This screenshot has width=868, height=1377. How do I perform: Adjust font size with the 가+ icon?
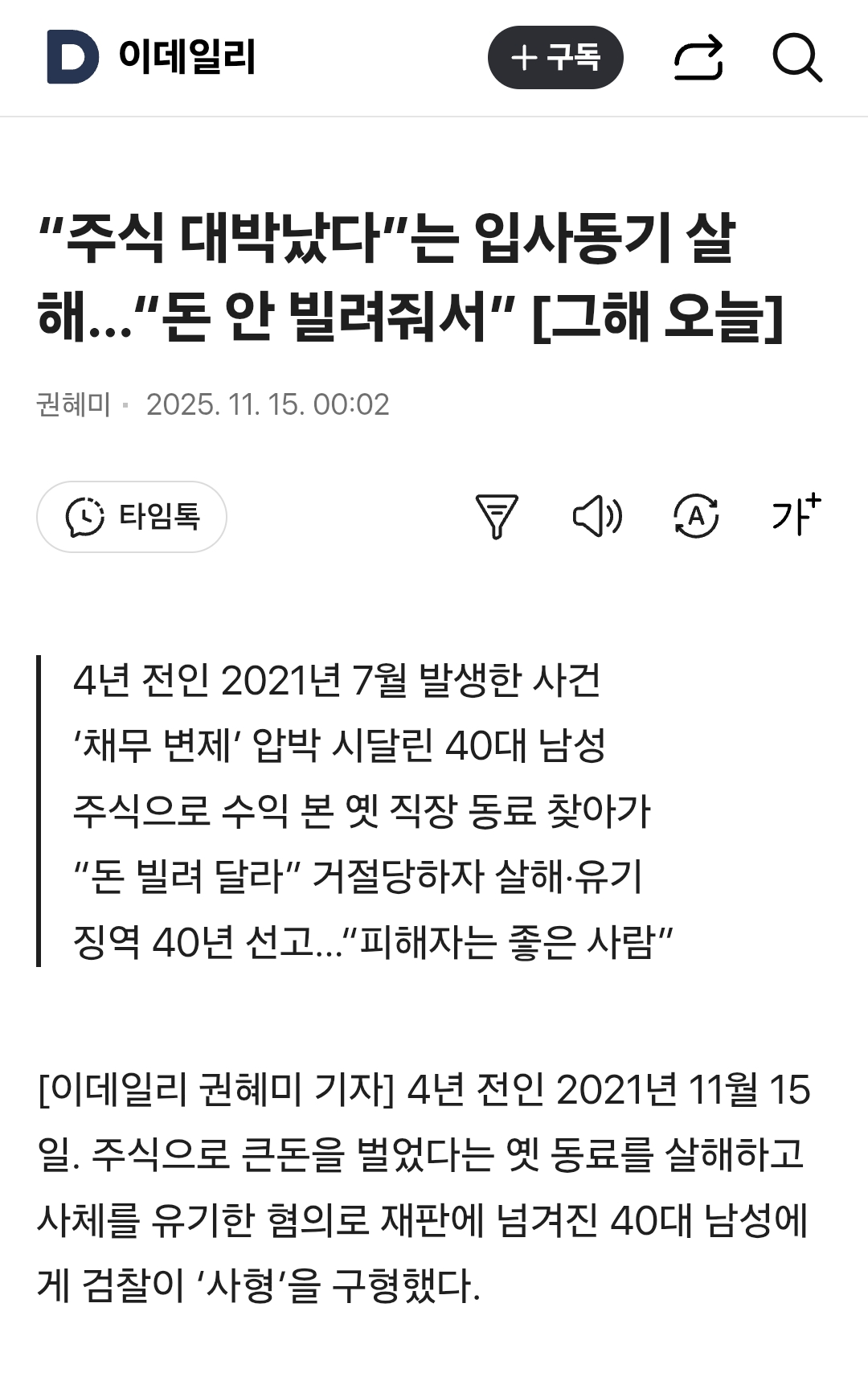796,514
